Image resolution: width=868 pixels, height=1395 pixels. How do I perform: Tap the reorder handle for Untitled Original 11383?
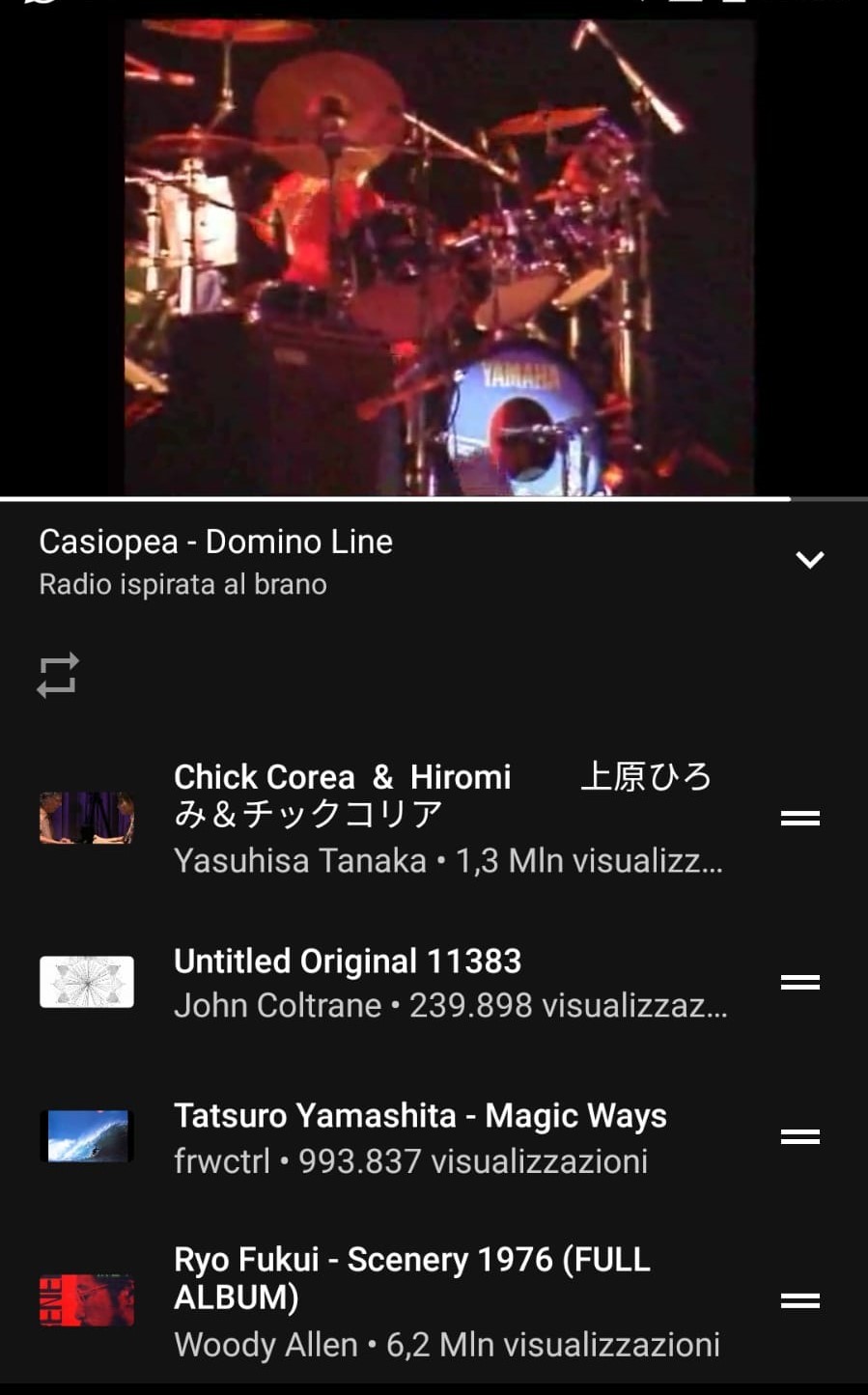point(799,982)
